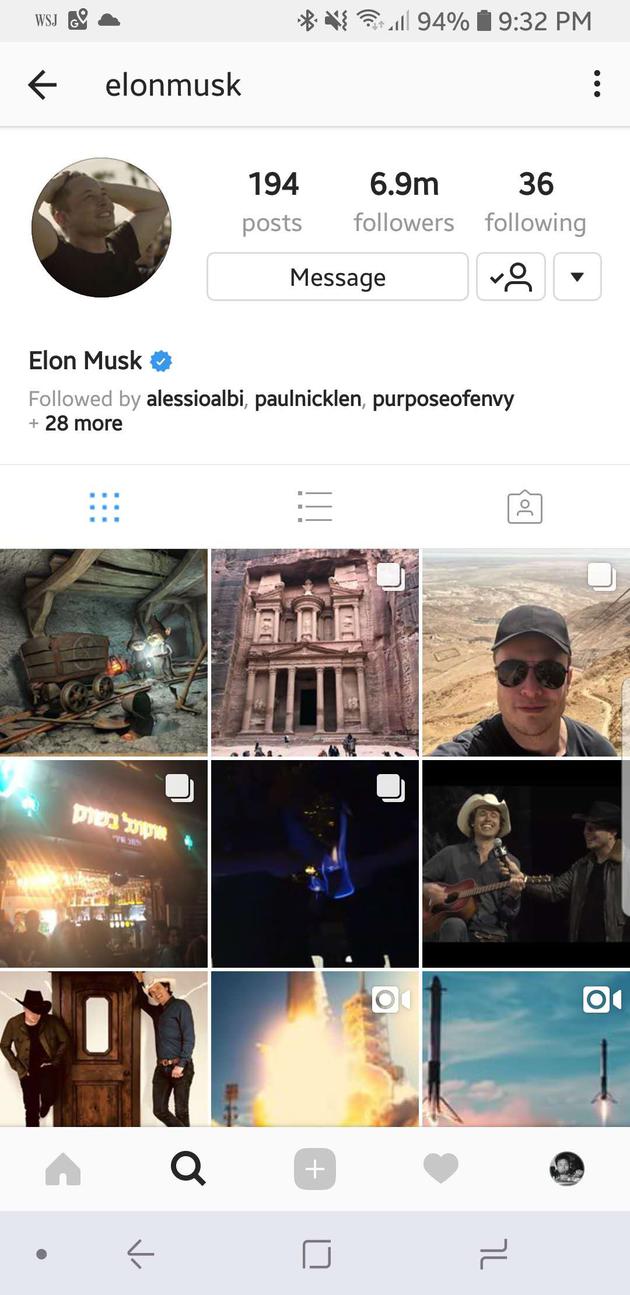Open the 6.9m followers list
This screenshot has height=1295, width=630.
404,201
